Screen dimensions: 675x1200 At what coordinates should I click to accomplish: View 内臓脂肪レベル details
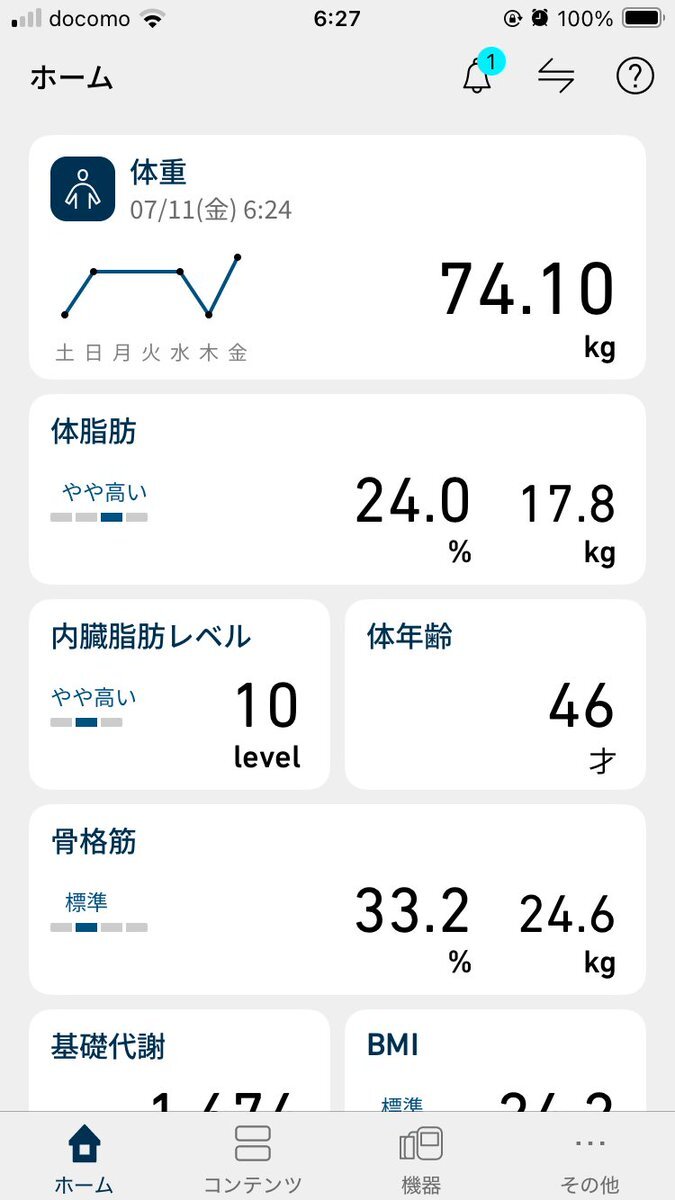click(179, 694)
